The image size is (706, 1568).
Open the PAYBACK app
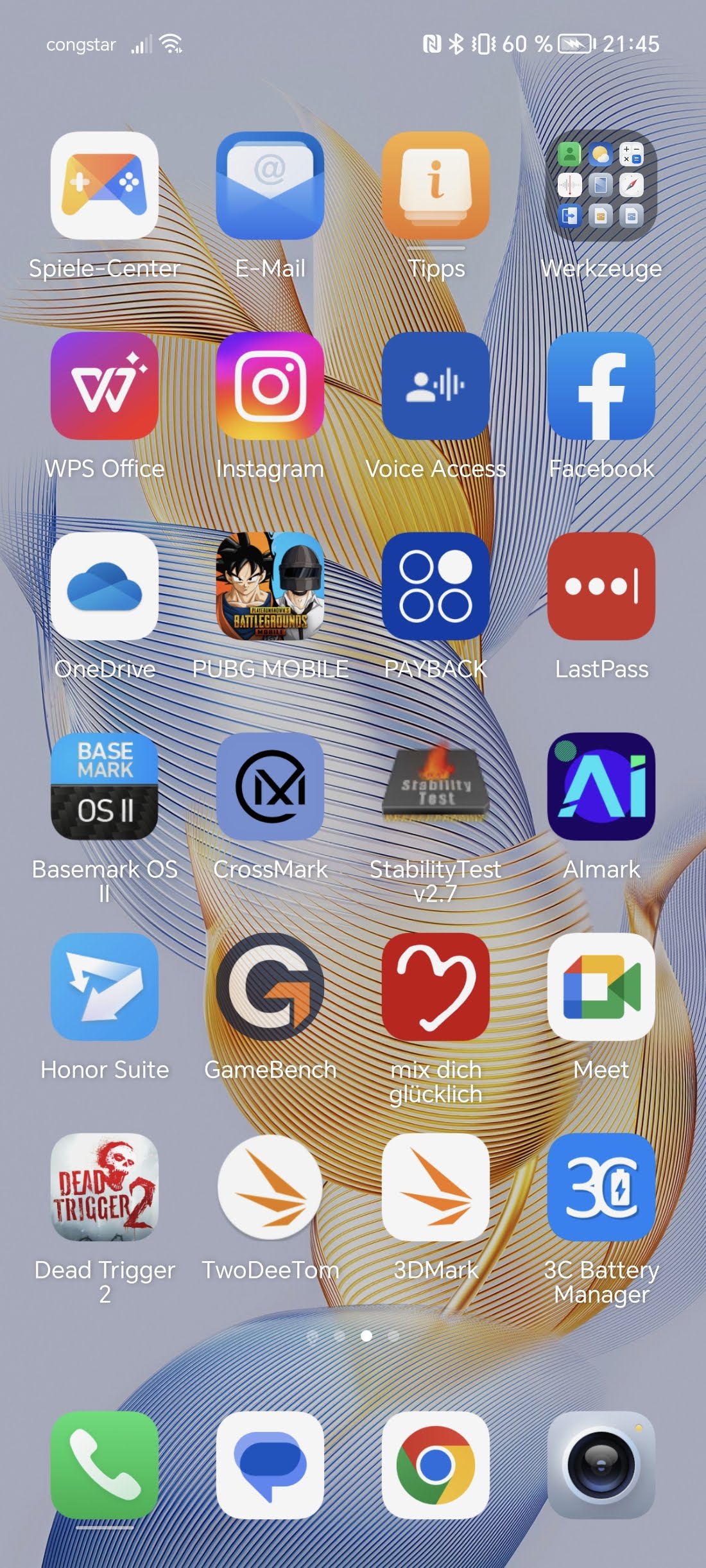(436, 586)
